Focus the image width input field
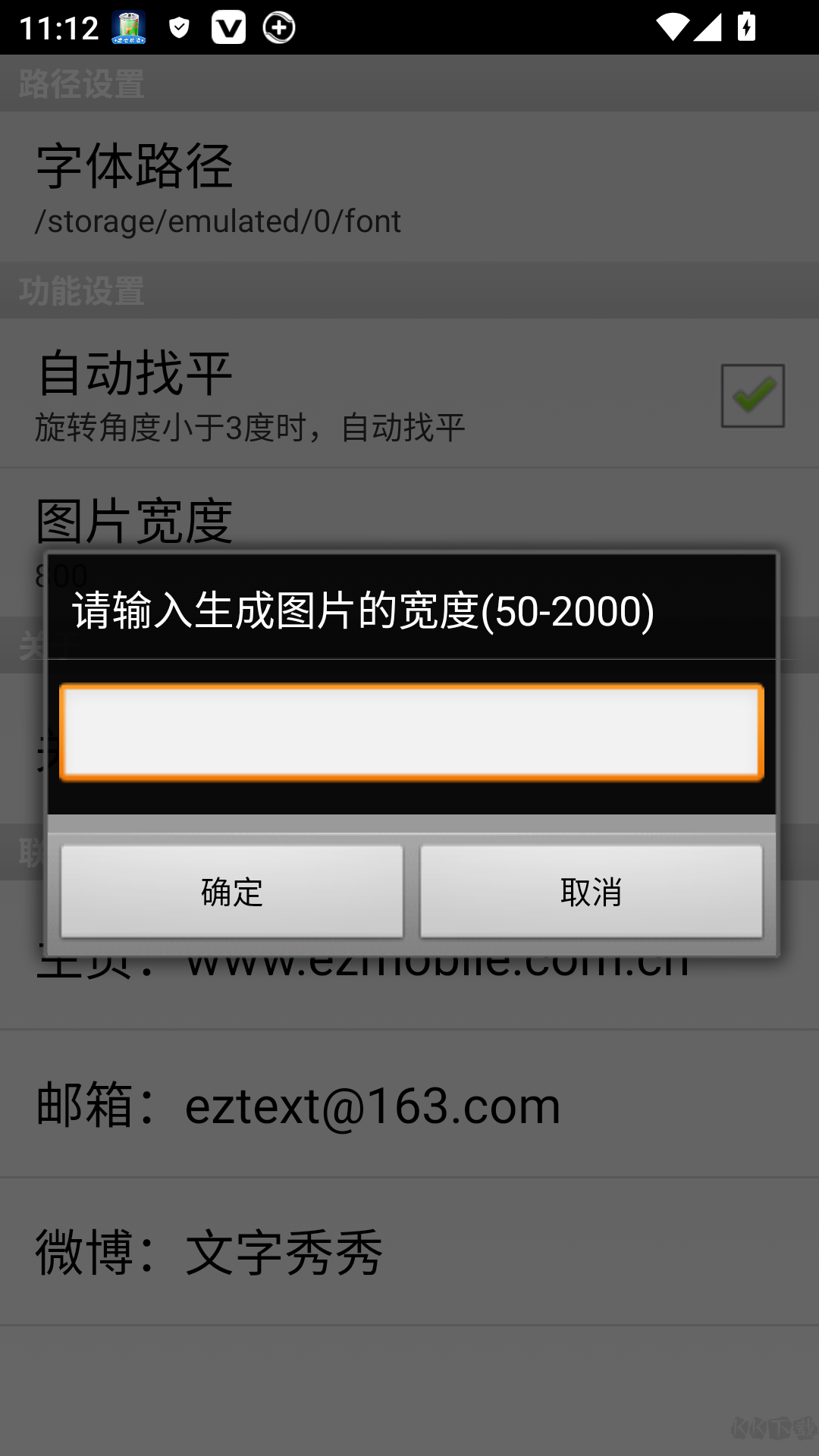The width and height of the screenshot is (819, 1456). (411, 732)
